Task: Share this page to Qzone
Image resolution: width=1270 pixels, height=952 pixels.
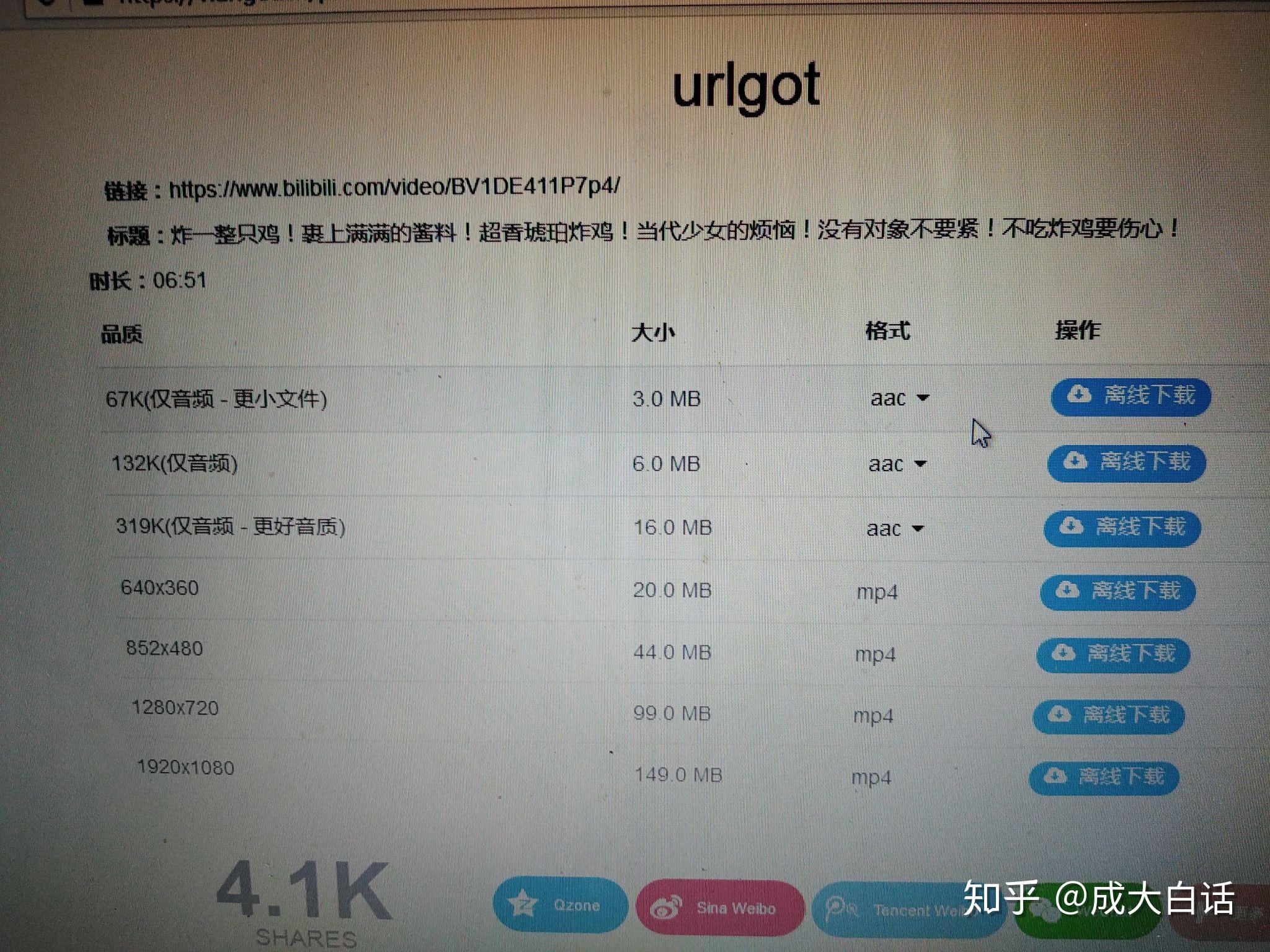Action: 560,906
